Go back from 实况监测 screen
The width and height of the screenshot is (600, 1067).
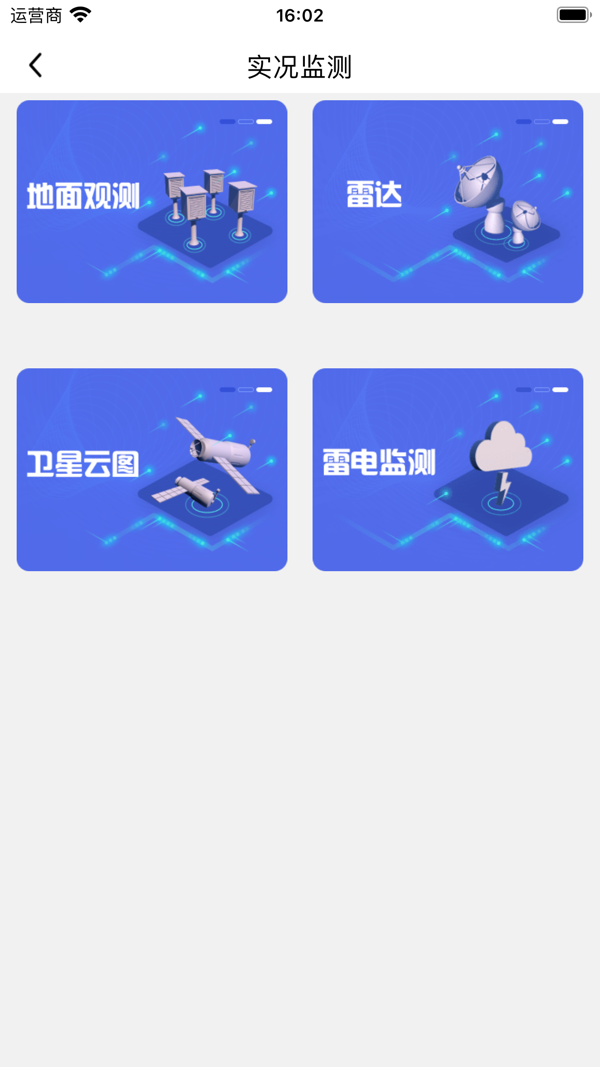click(36, 66)
